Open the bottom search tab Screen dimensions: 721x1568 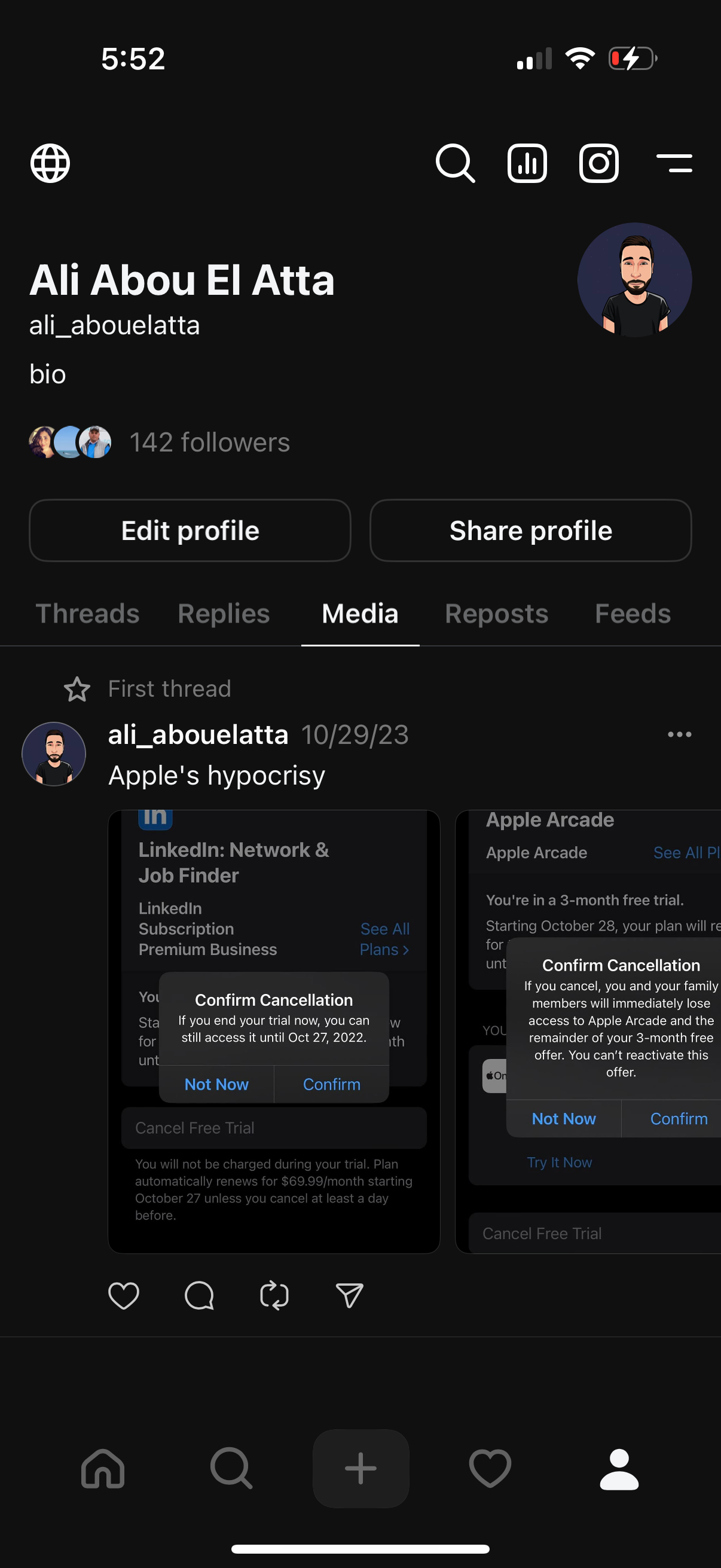[231, 1468]
